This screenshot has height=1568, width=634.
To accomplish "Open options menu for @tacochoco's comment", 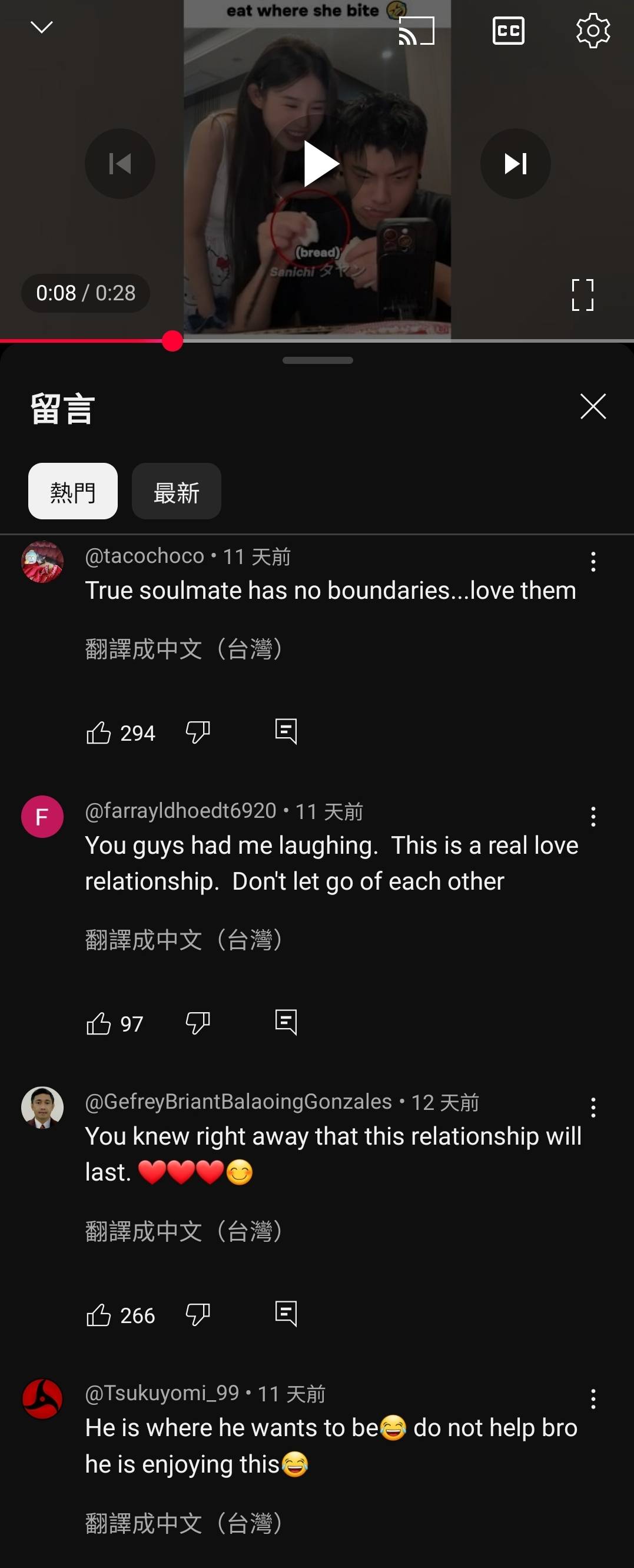I will point(593,561).
